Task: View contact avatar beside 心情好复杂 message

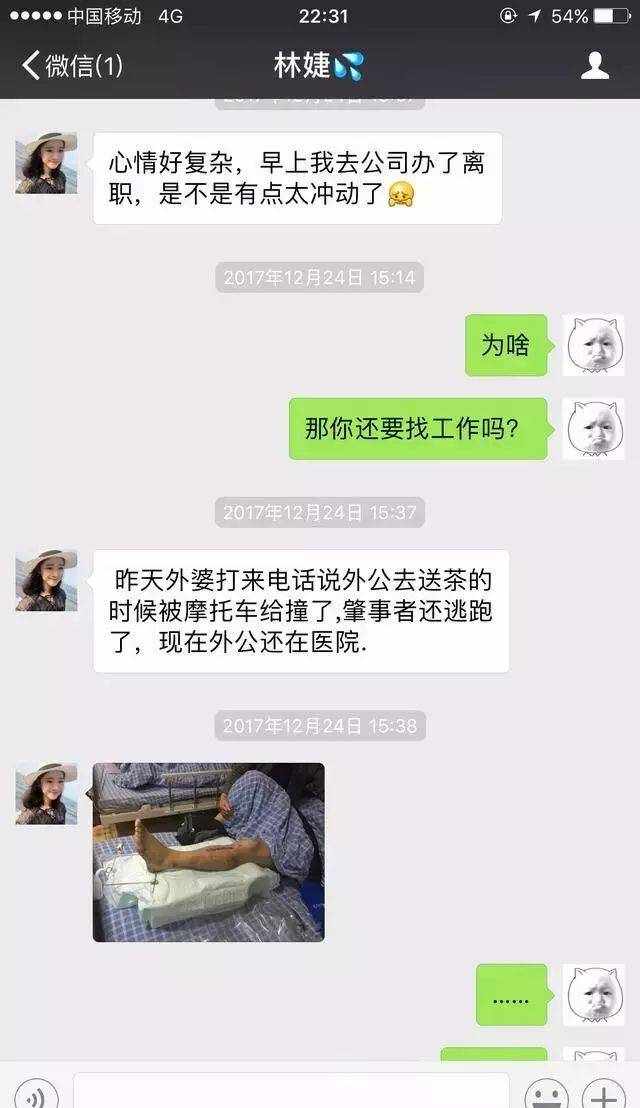Action: click(x=47, y=163)
